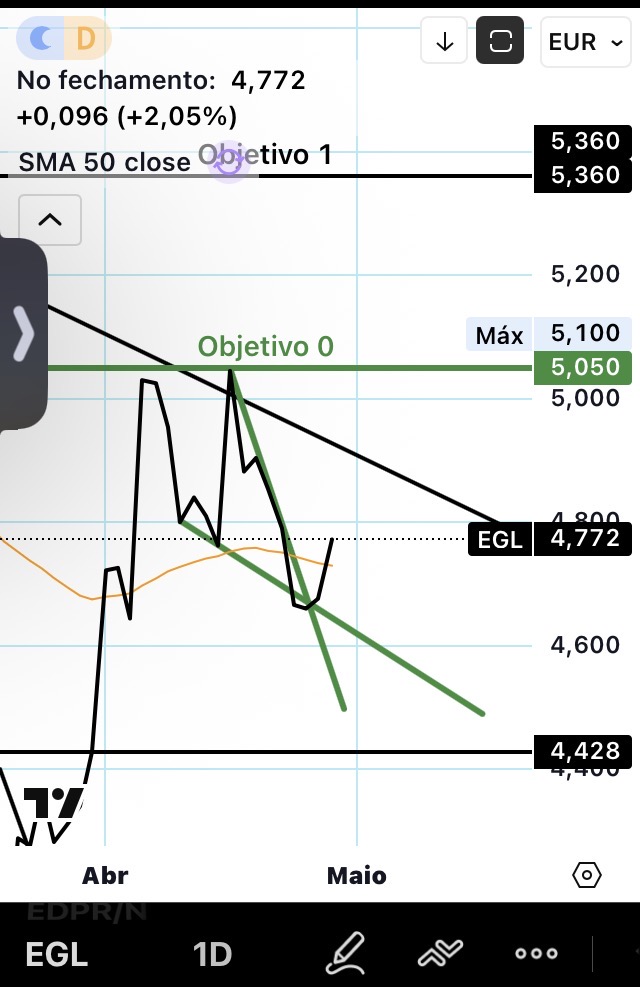Toggle fullscreen chart mode
The image size is (640, 987).
click(500, 42)
